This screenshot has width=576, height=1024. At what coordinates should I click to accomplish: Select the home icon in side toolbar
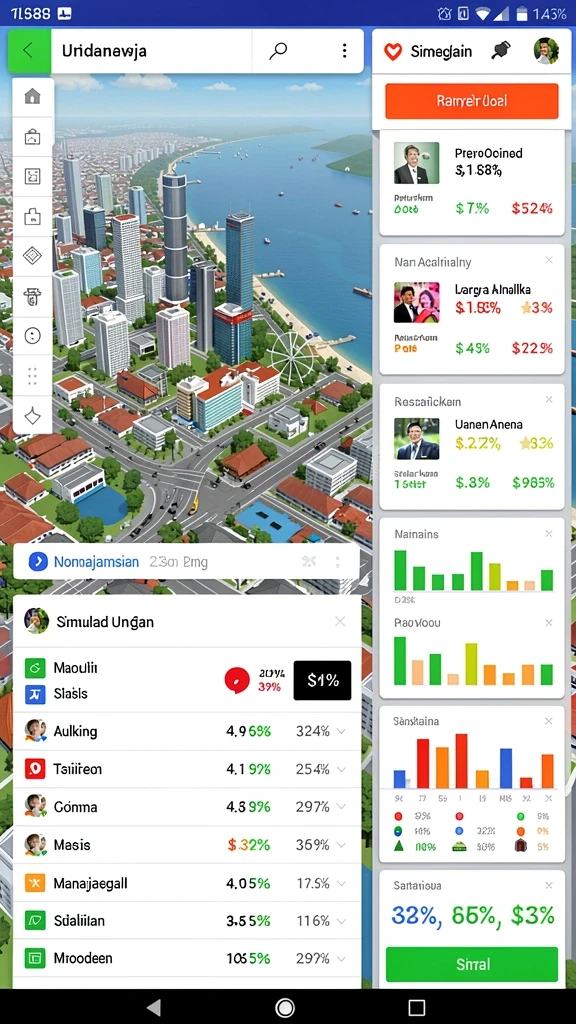click(x=32, y=97)
